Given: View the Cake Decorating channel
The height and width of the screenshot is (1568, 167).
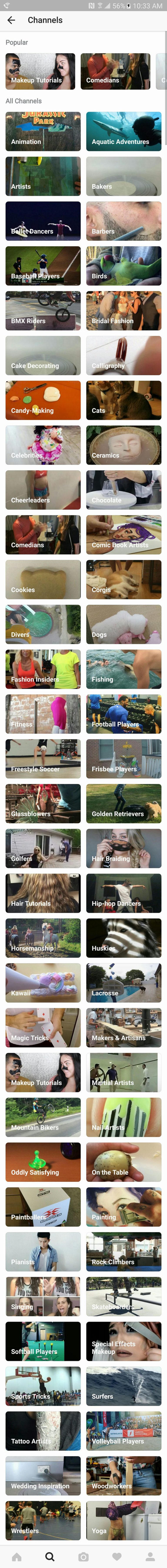Looking at the screenshot, I should [43, 355].
